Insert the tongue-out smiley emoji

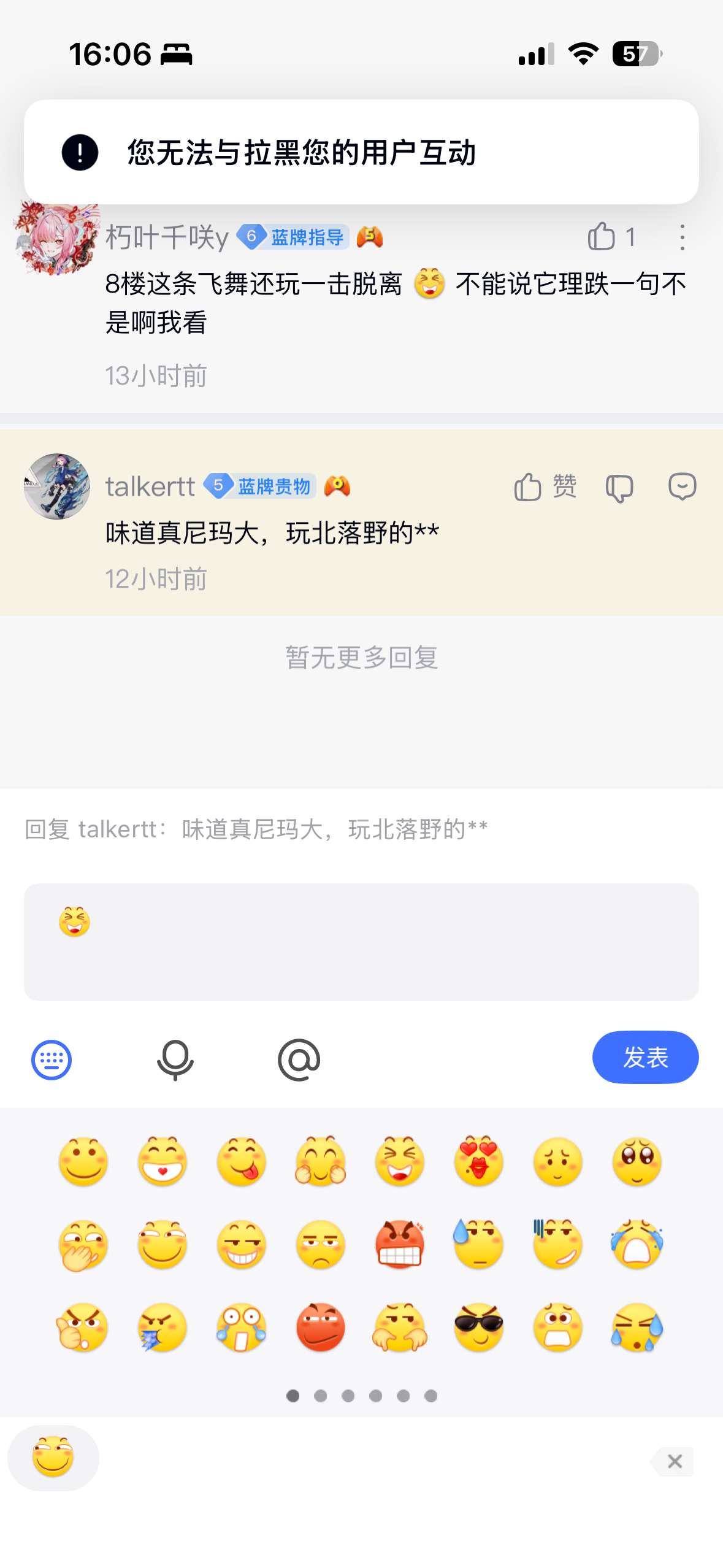pyautogui.click(x=241, y=1161)
